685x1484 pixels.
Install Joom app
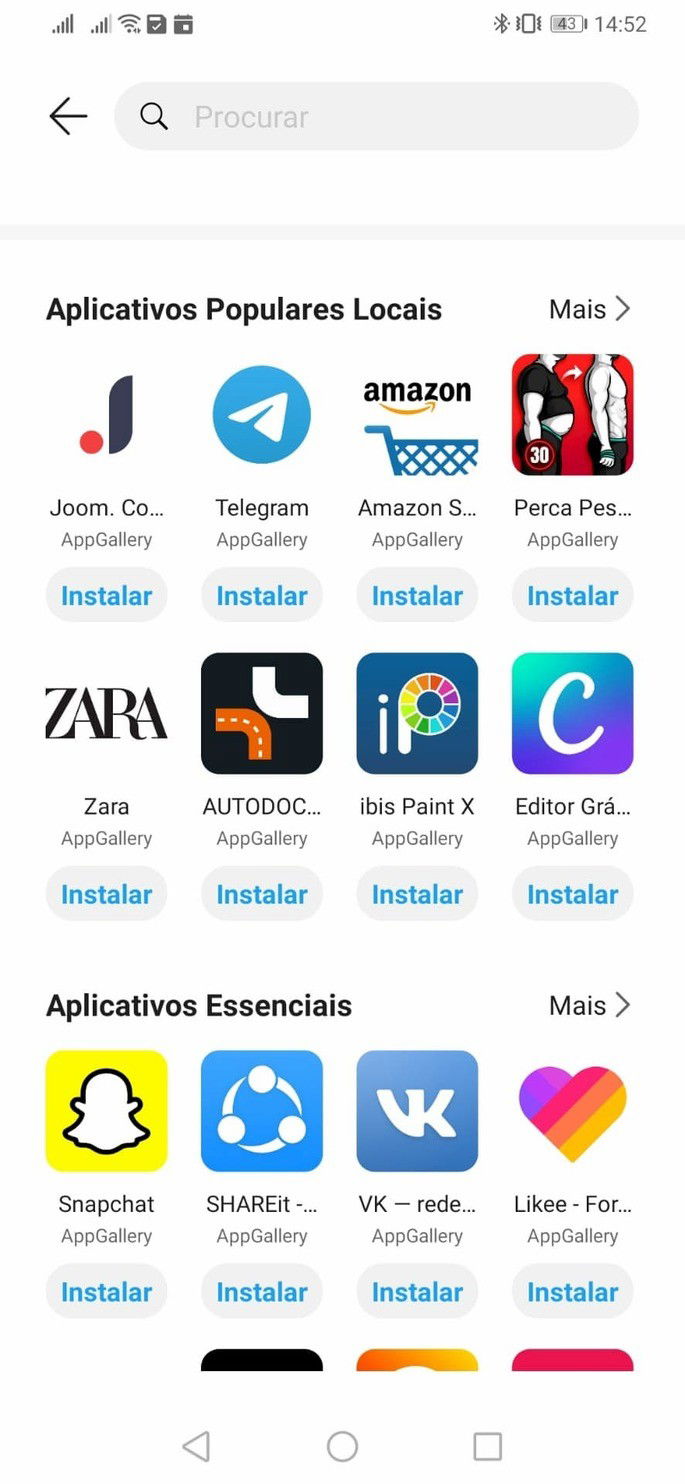click(106, 595)
